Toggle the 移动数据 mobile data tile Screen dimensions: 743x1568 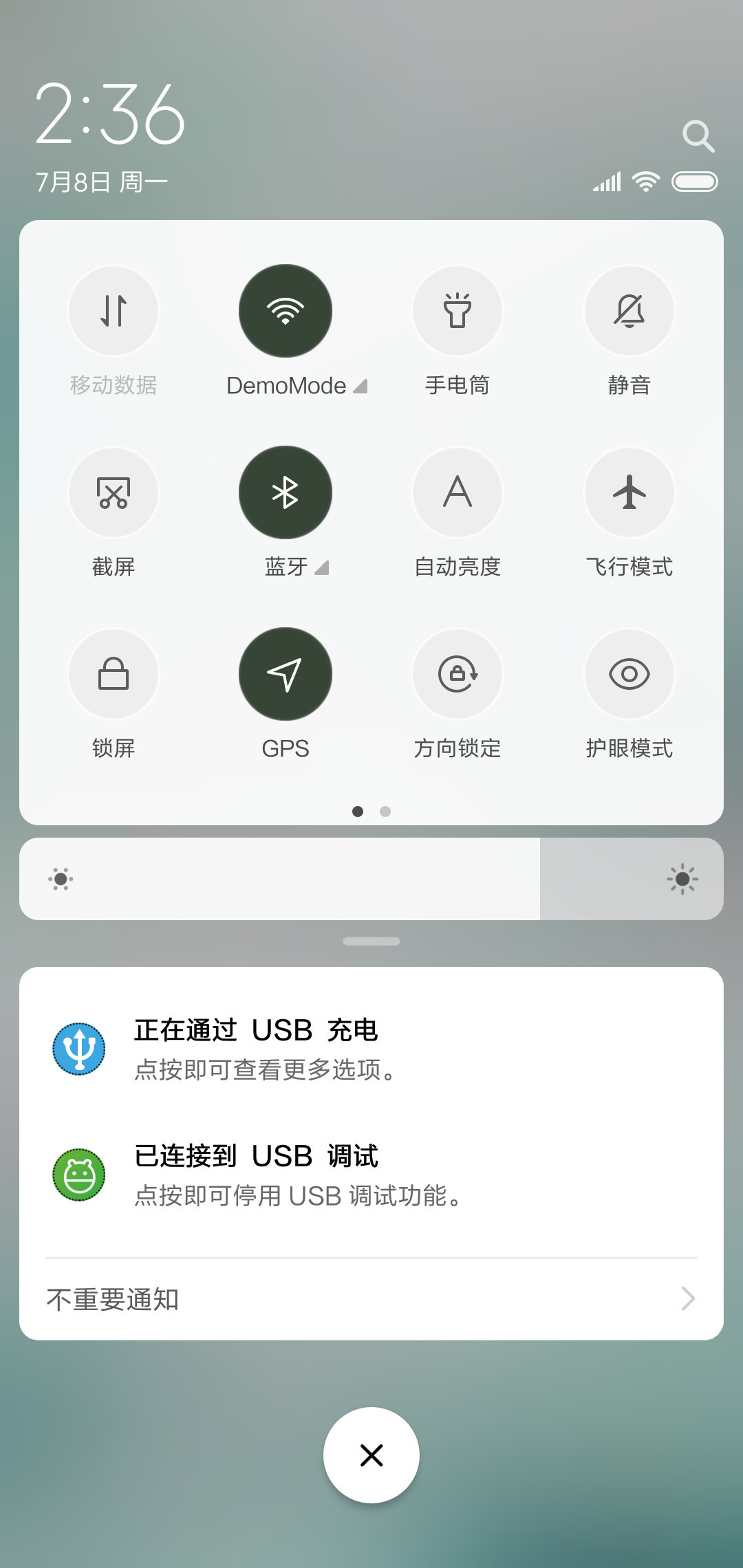click(x=114, y=311)
